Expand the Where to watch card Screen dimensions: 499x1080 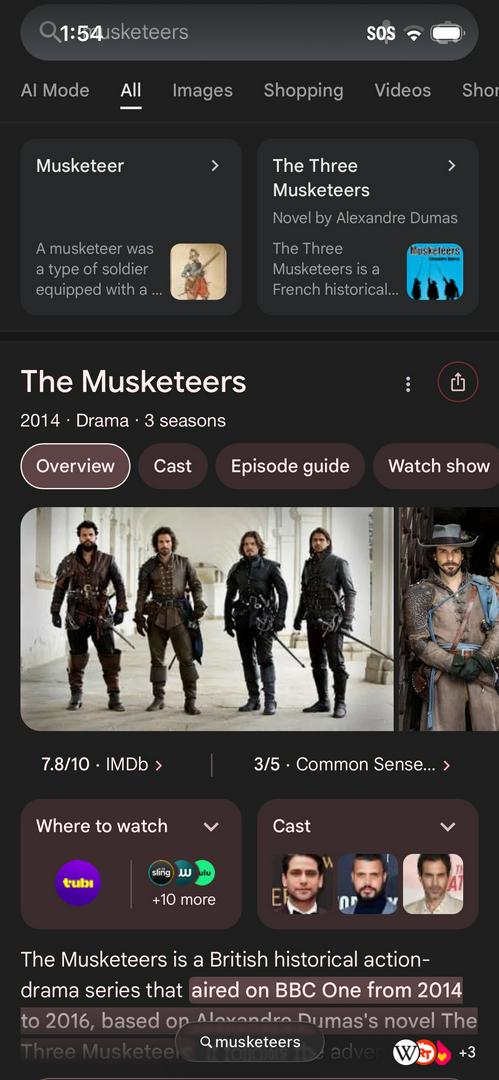(131, 864)
